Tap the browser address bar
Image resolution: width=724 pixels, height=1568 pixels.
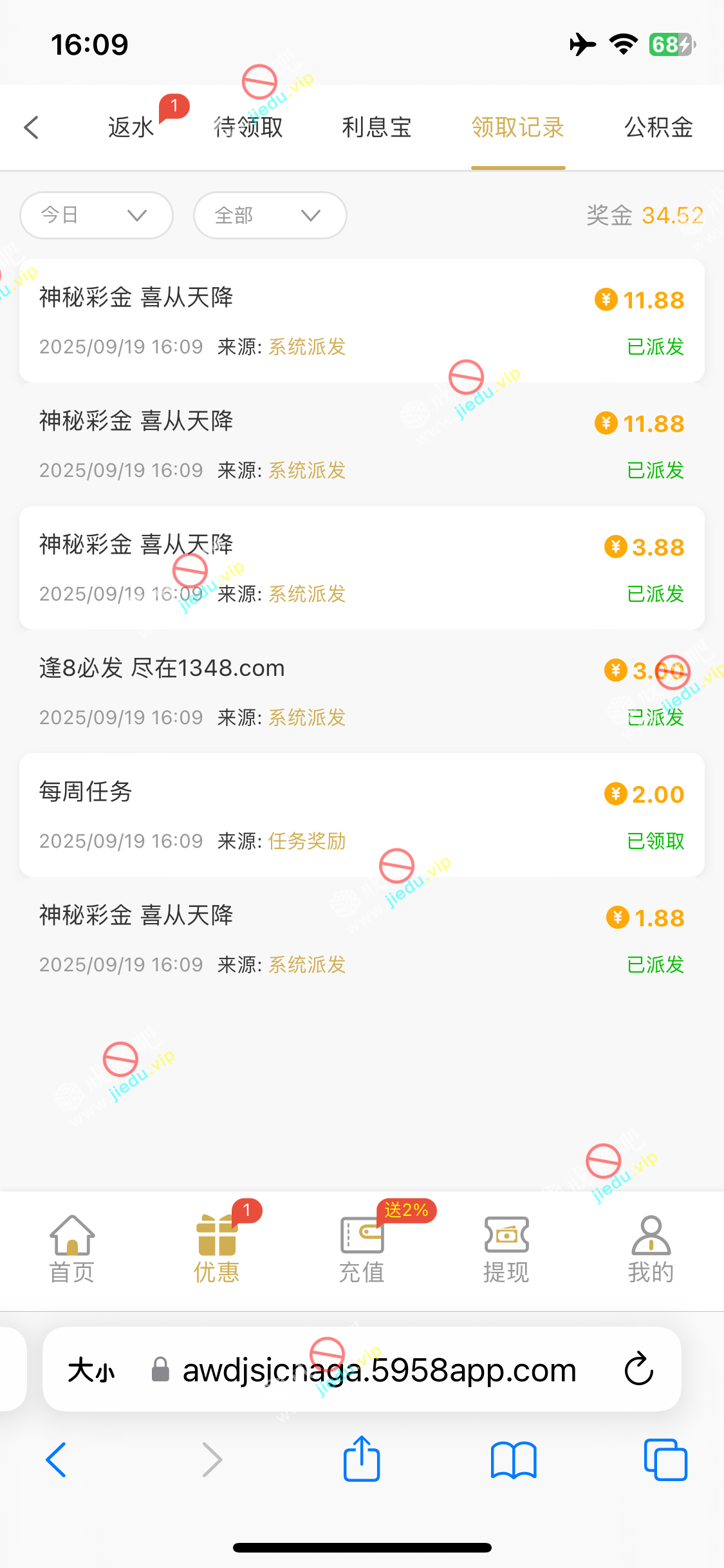378,1370
